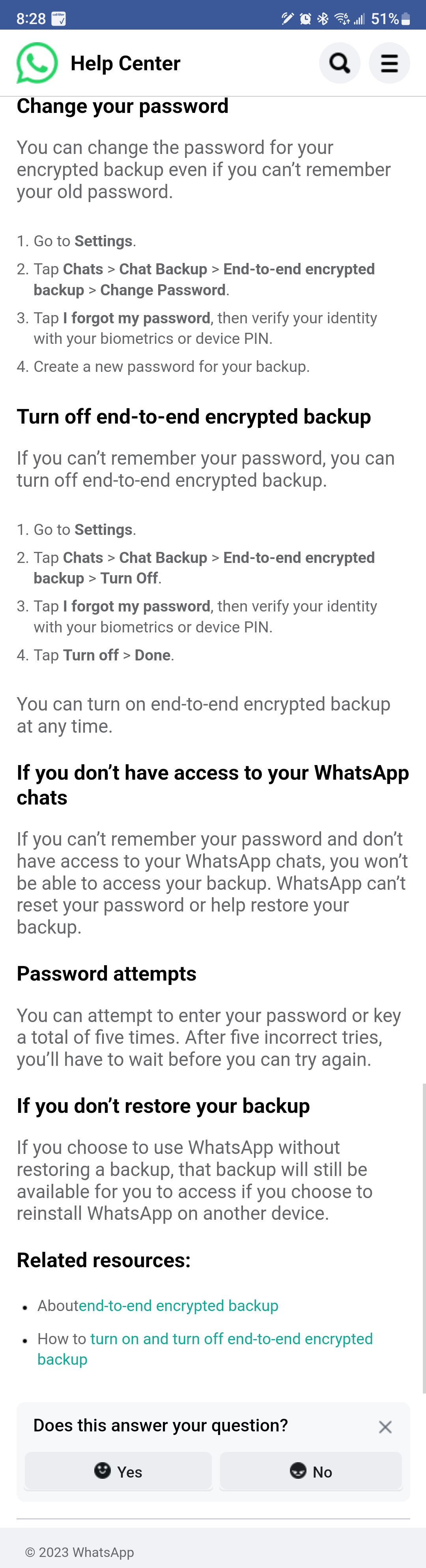This screenshot has height=1568, width=426.
Task: Answer No to the feedback question
Action: click(310, 1471)
